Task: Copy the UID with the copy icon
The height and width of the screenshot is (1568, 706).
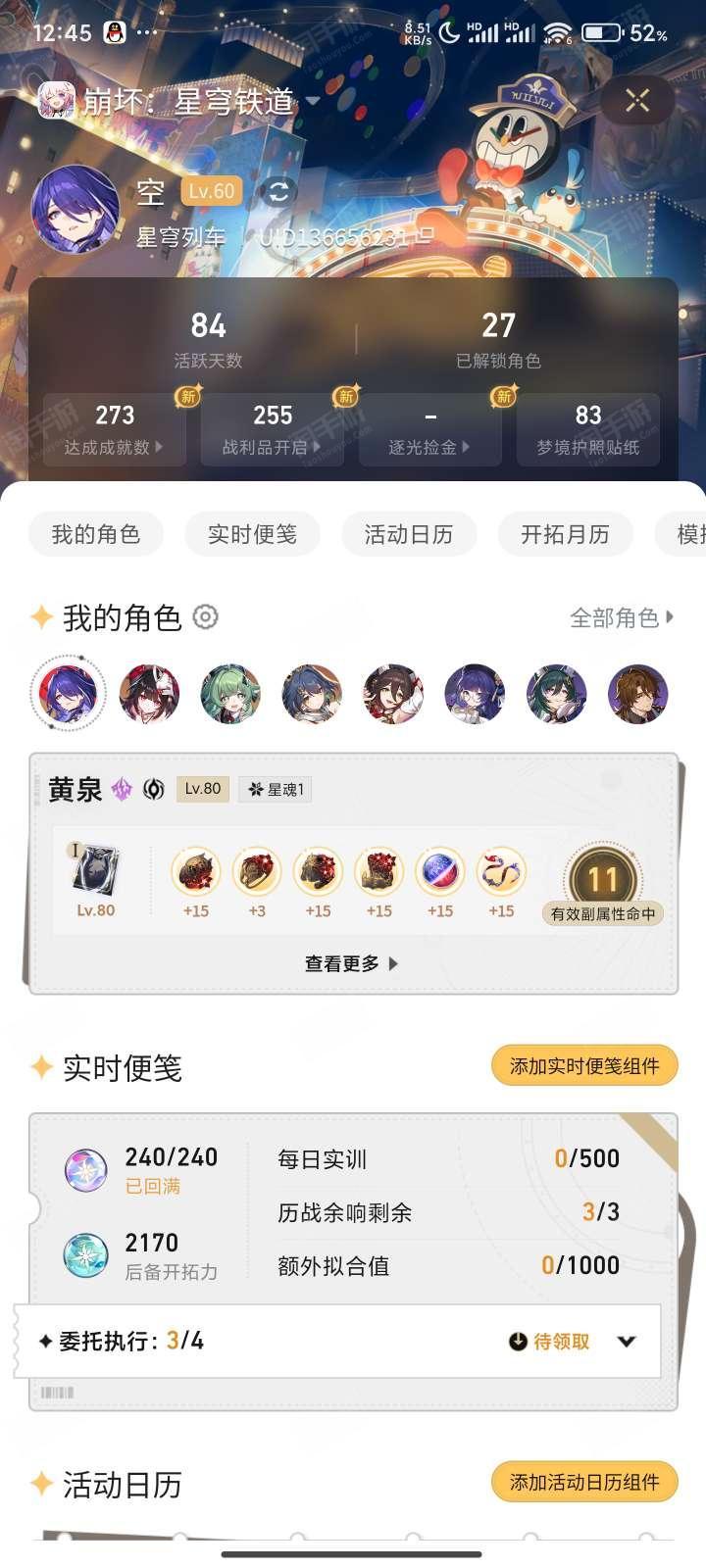Action: point(426,236)
